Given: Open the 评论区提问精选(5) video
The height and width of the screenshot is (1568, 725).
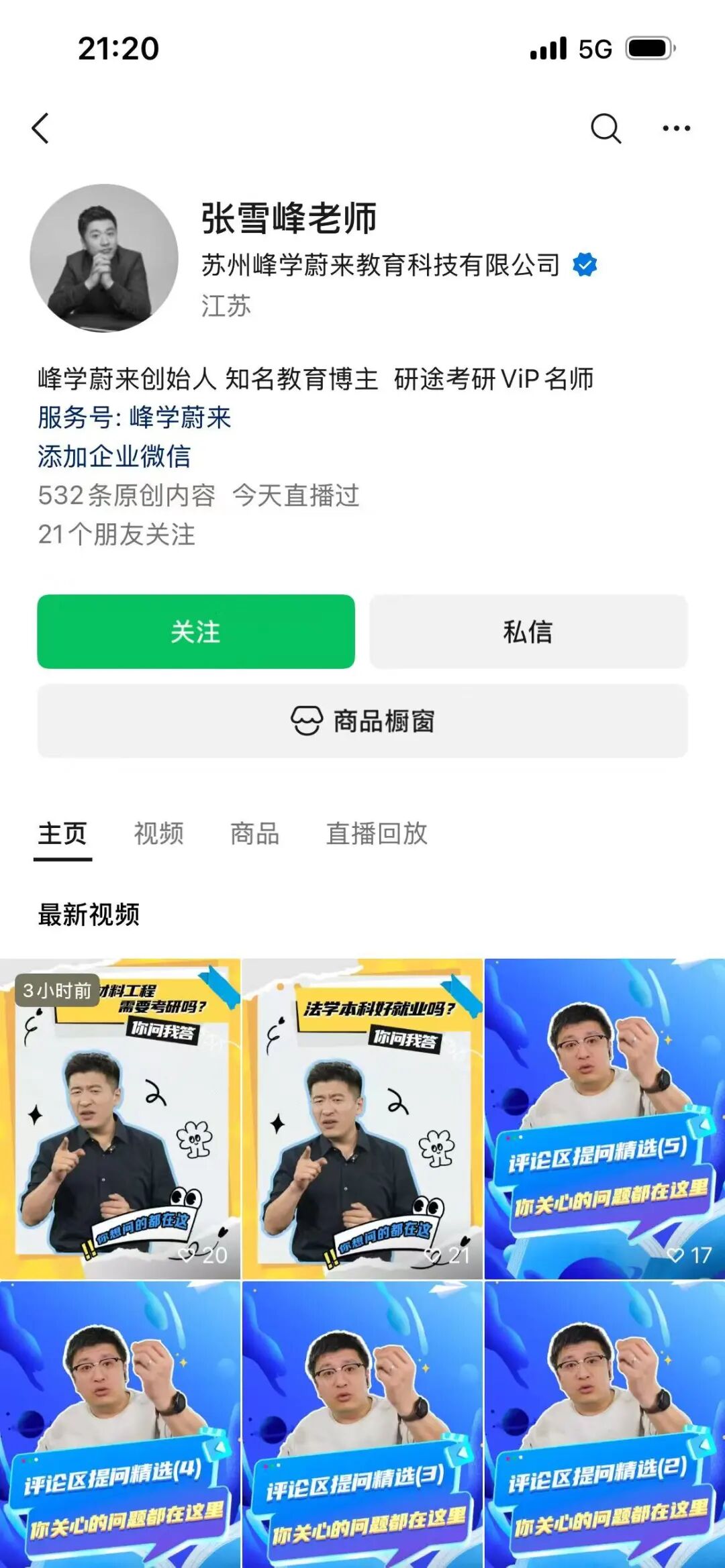Looking at the screenshot, I should (x=605, y=1118).
